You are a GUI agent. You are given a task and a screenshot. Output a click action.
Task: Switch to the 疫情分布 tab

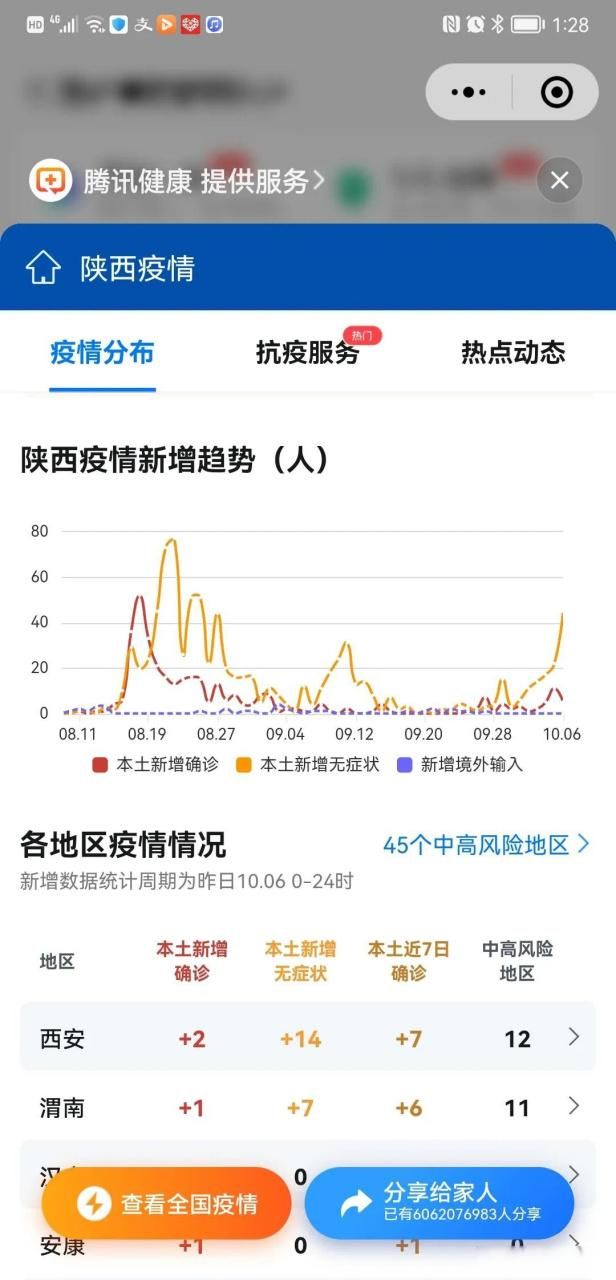[x=102, y=352]
